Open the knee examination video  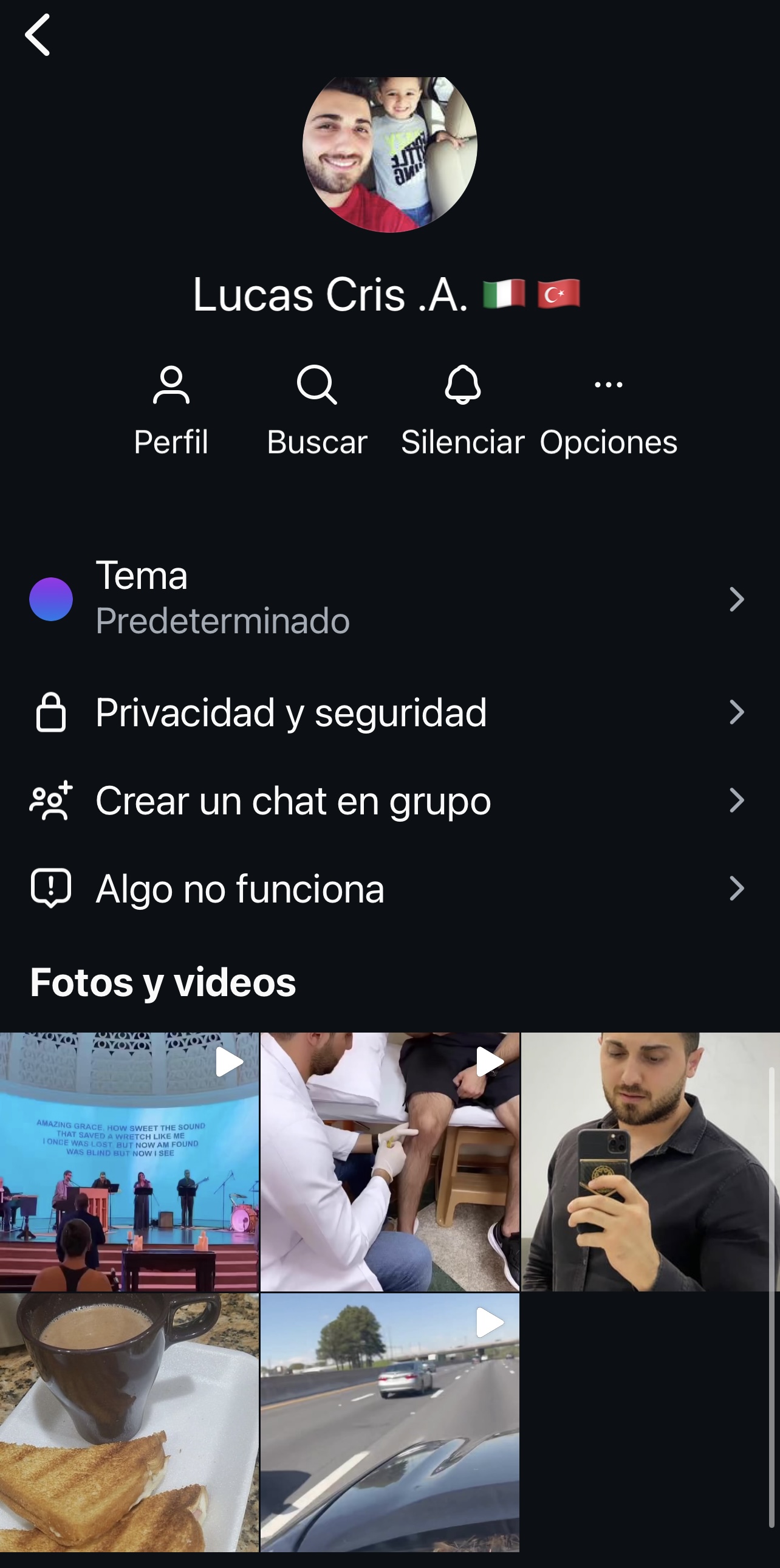tap(390, 1161)
